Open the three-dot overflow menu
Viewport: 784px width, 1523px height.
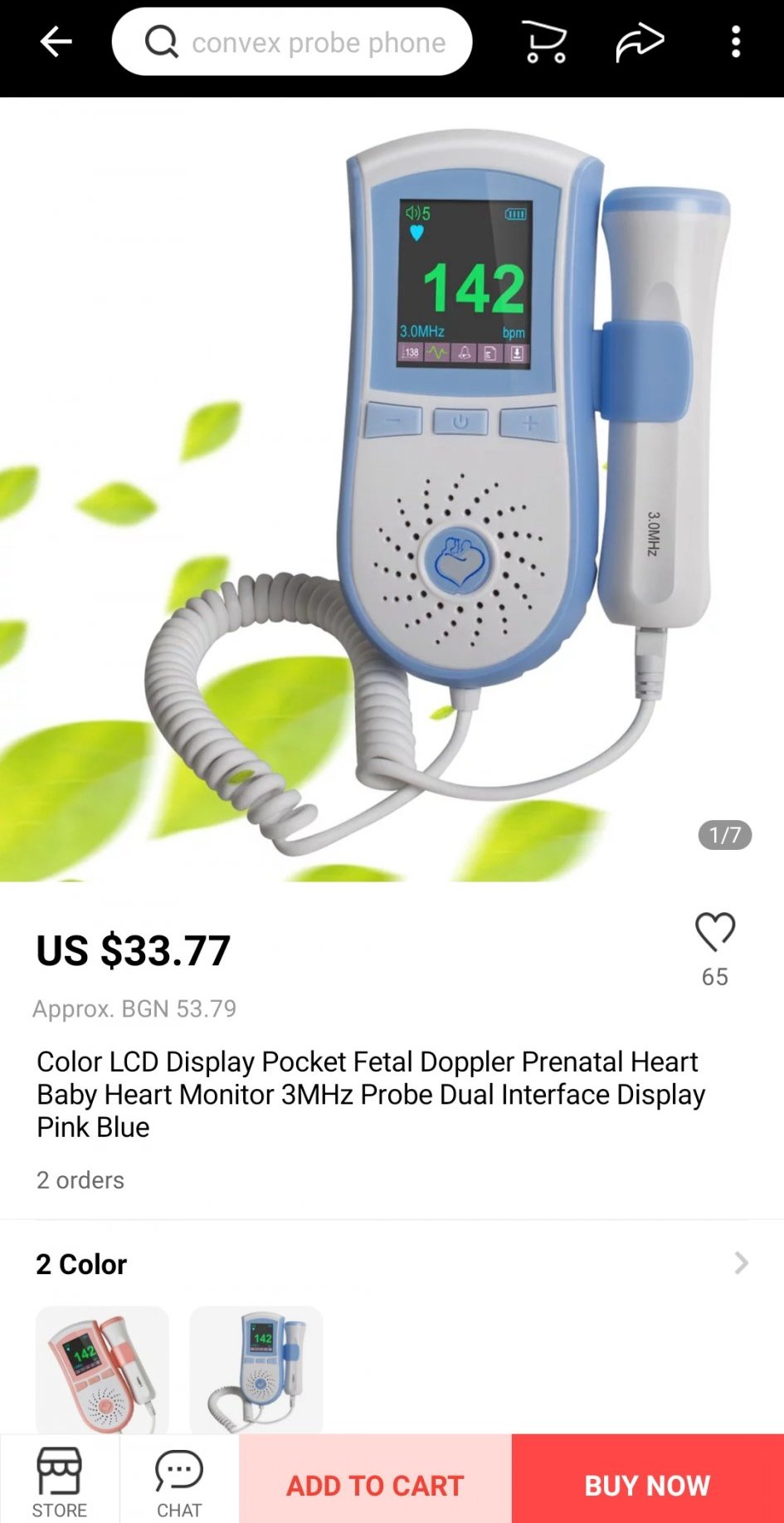(x=736, y=41)
